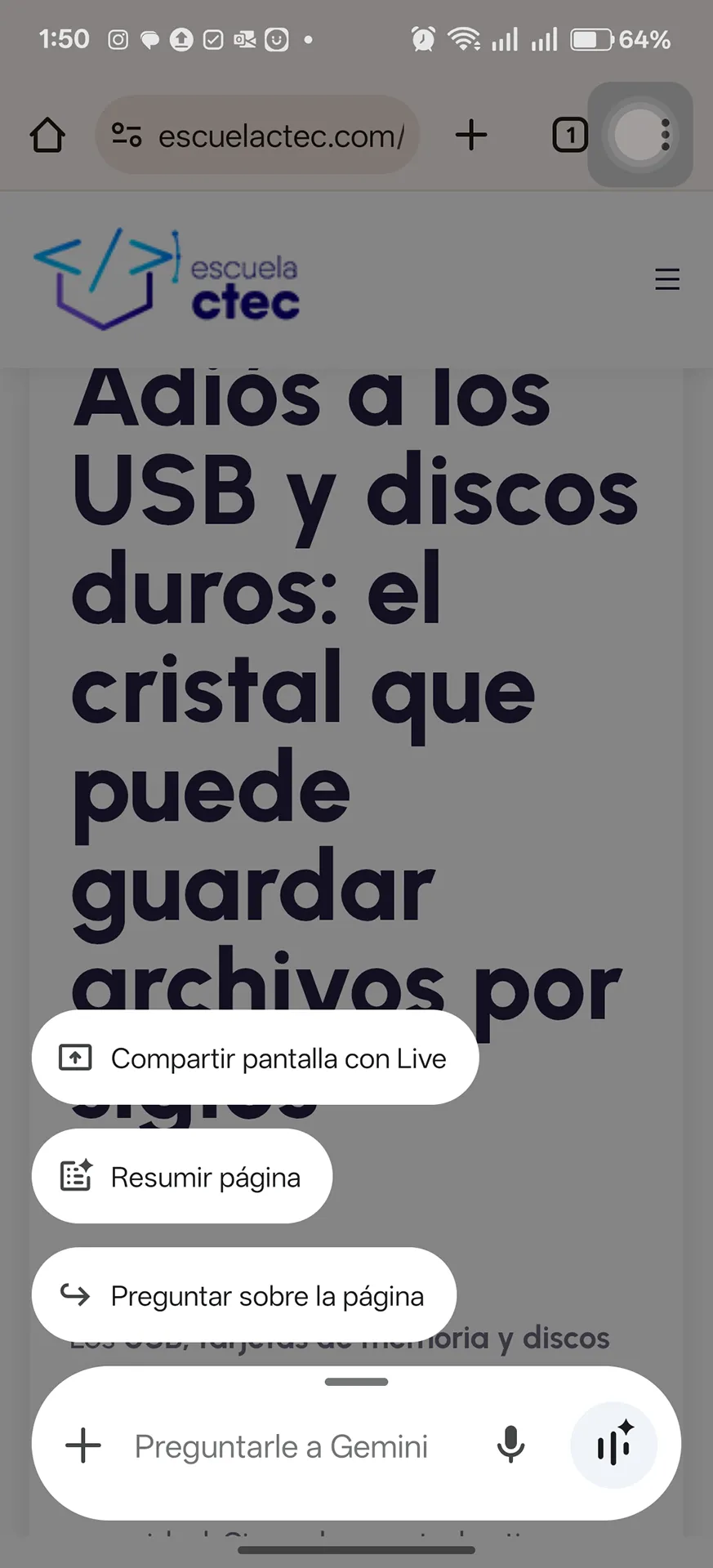
Task: Open the browser three-dot overflow menu
Action: tap(666, 135)
